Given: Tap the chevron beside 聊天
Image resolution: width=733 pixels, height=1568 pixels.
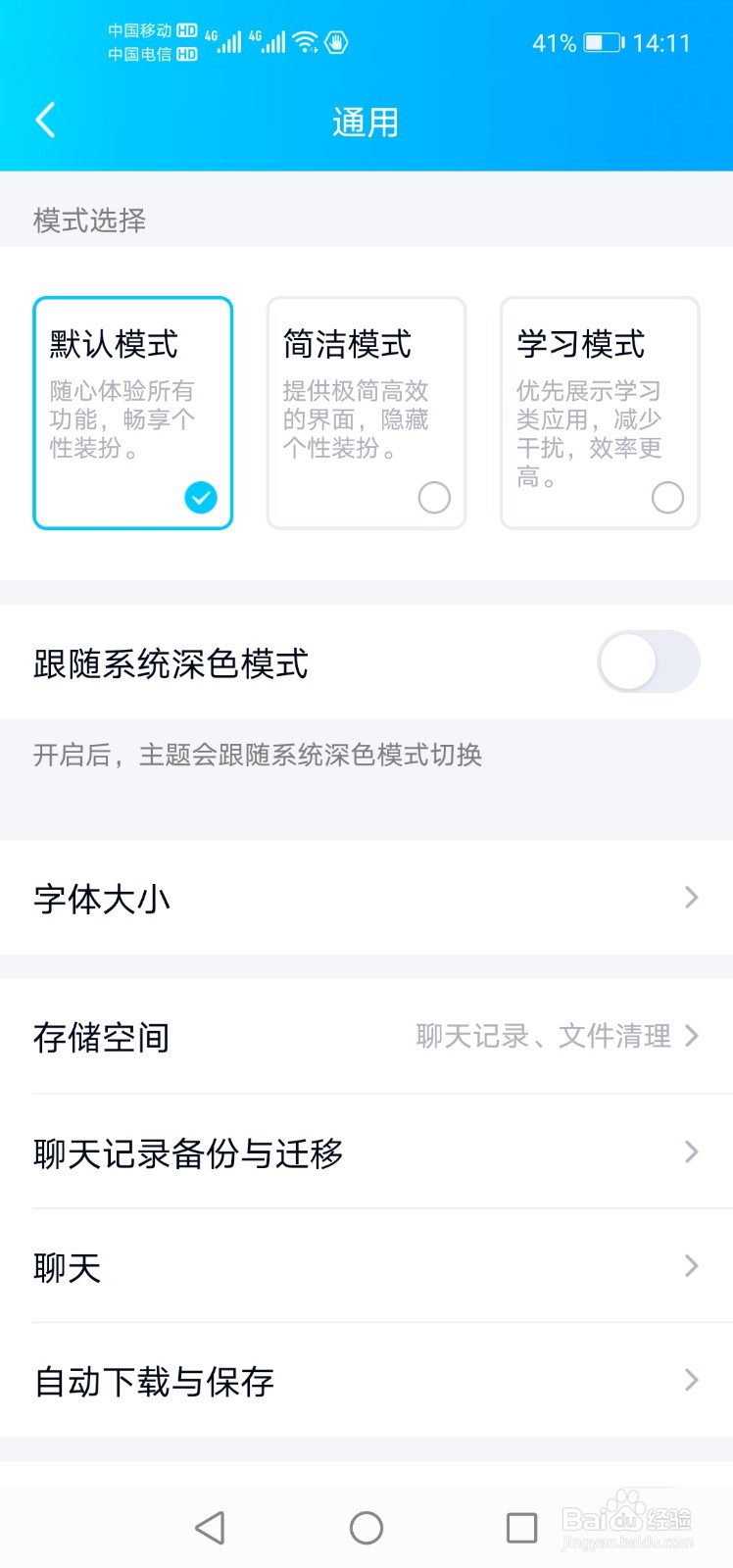Looking at the screenshot, I should [x=691, y=1267].
